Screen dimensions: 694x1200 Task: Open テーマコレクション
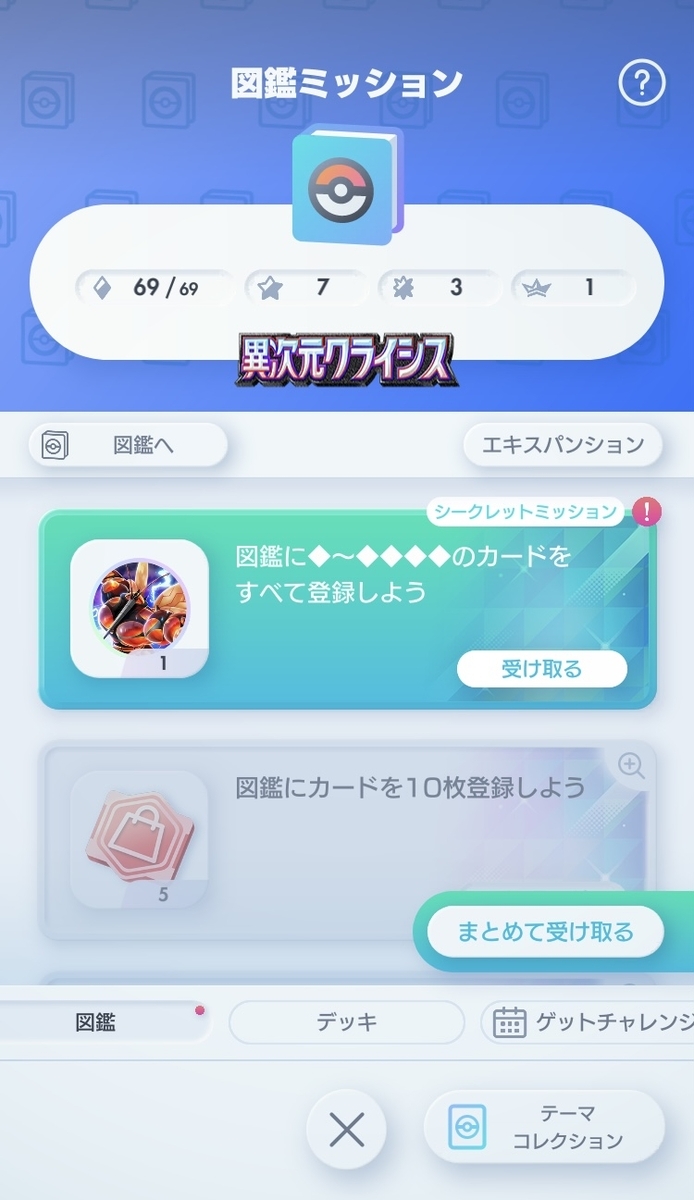544,1127
